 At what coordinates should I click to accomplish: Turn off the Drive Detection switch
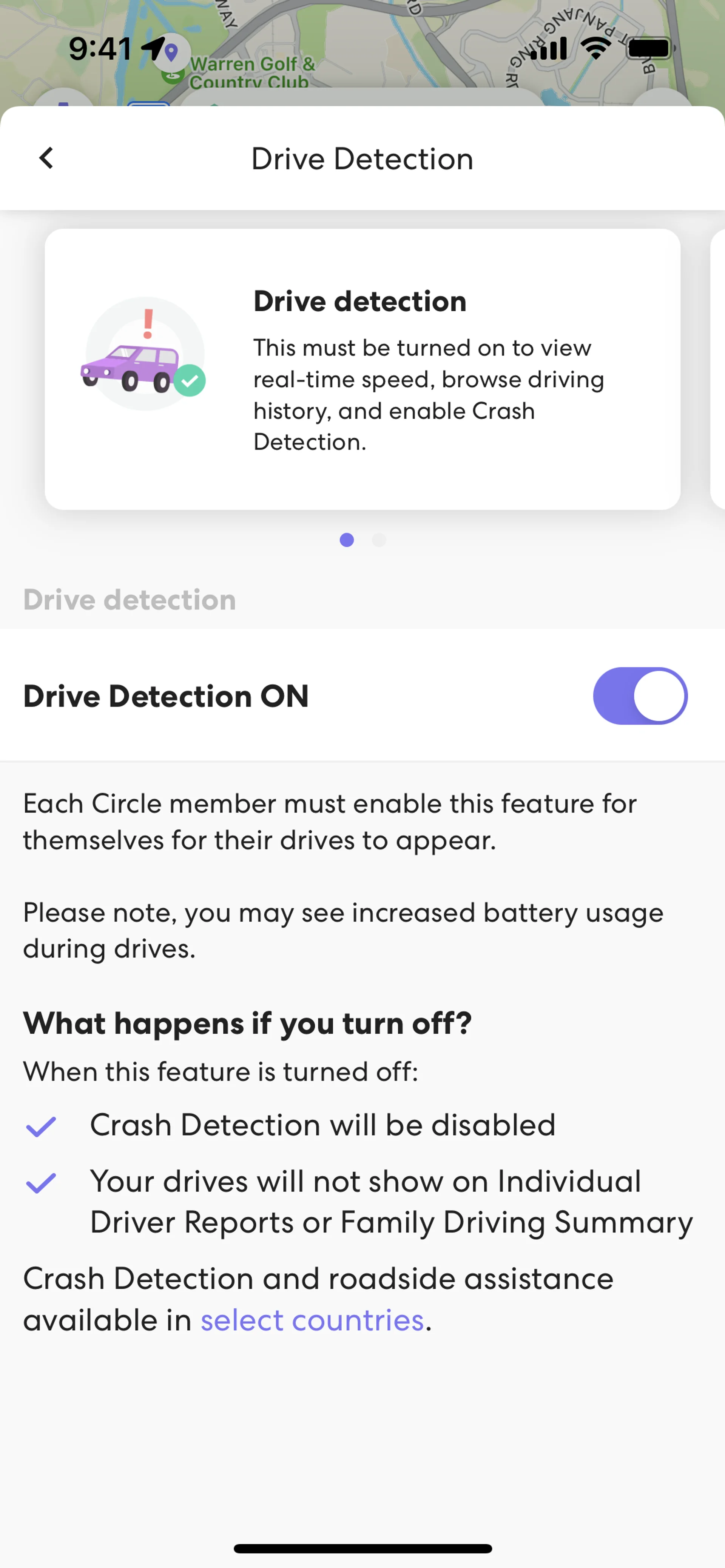640,696
